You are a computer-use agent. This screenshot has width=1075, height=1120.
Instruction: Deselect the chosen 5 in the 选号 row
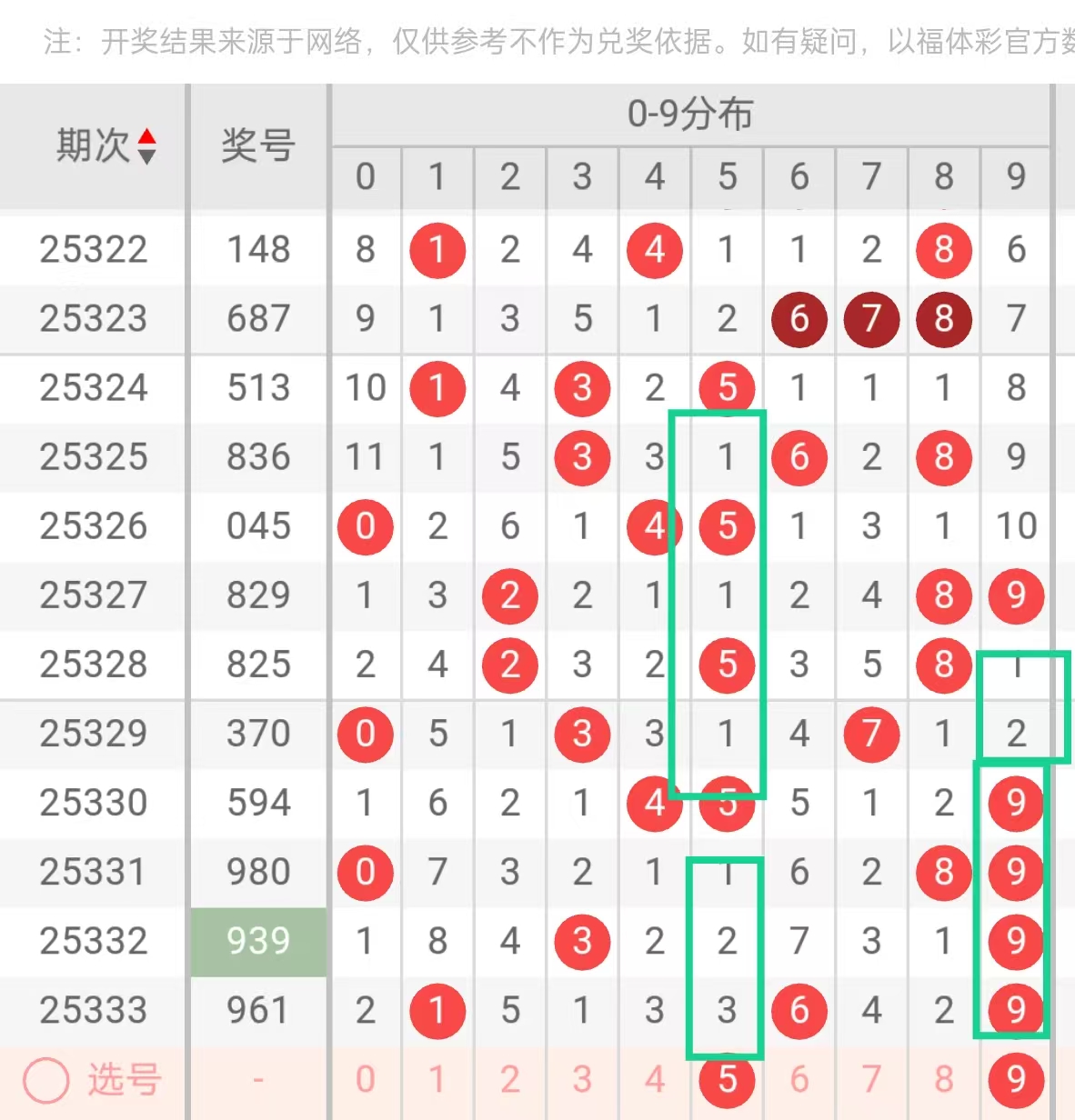pyautogui.click(x=727, y=1080)
